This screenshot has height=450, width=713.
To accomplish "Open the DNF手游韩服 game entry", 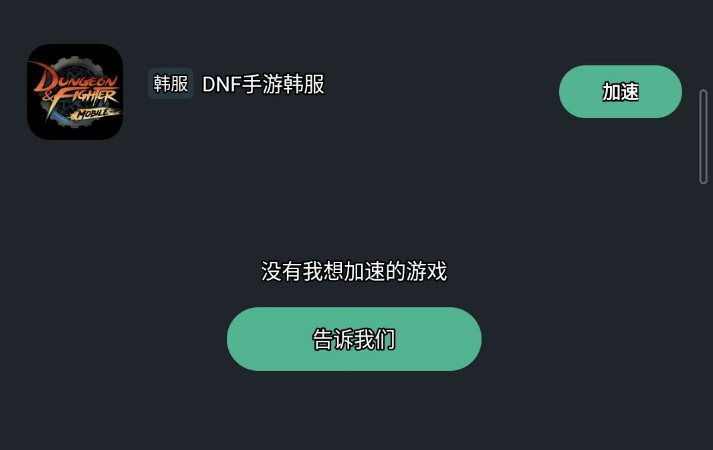I will 264,84.
